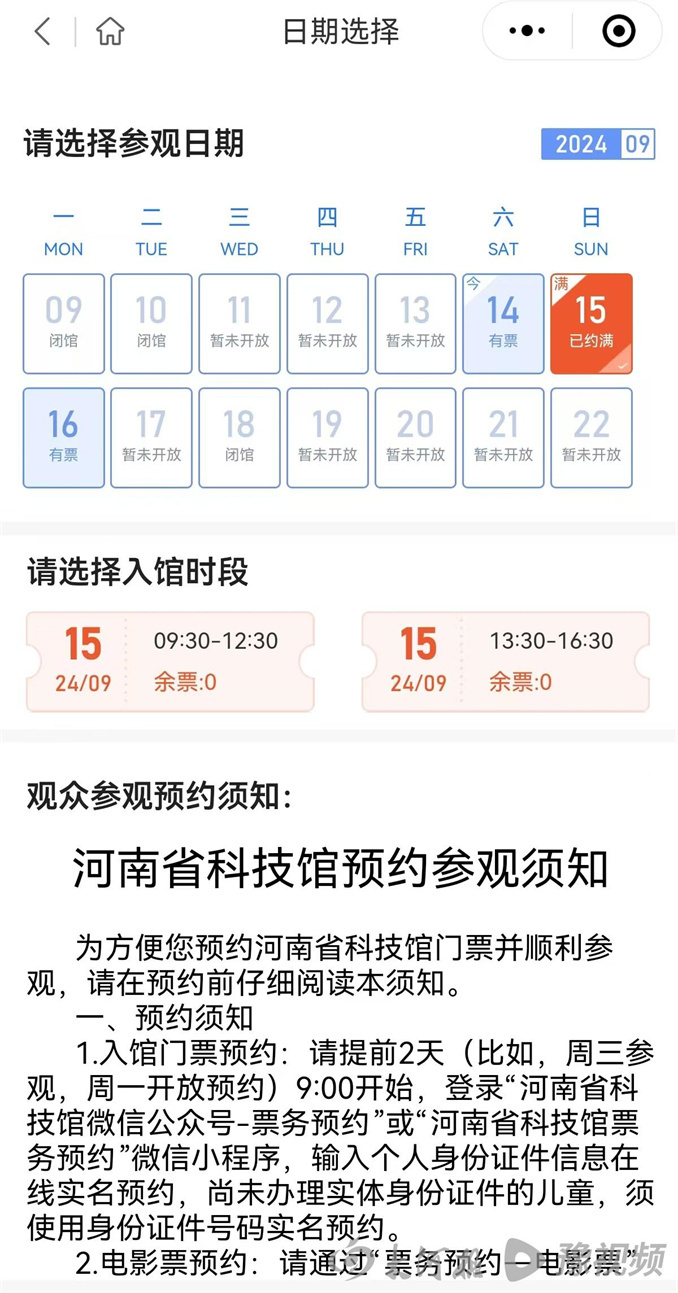Select date 14 with tickets available
This screenshot has height=1293, width=678.
(x=503, y=323)
